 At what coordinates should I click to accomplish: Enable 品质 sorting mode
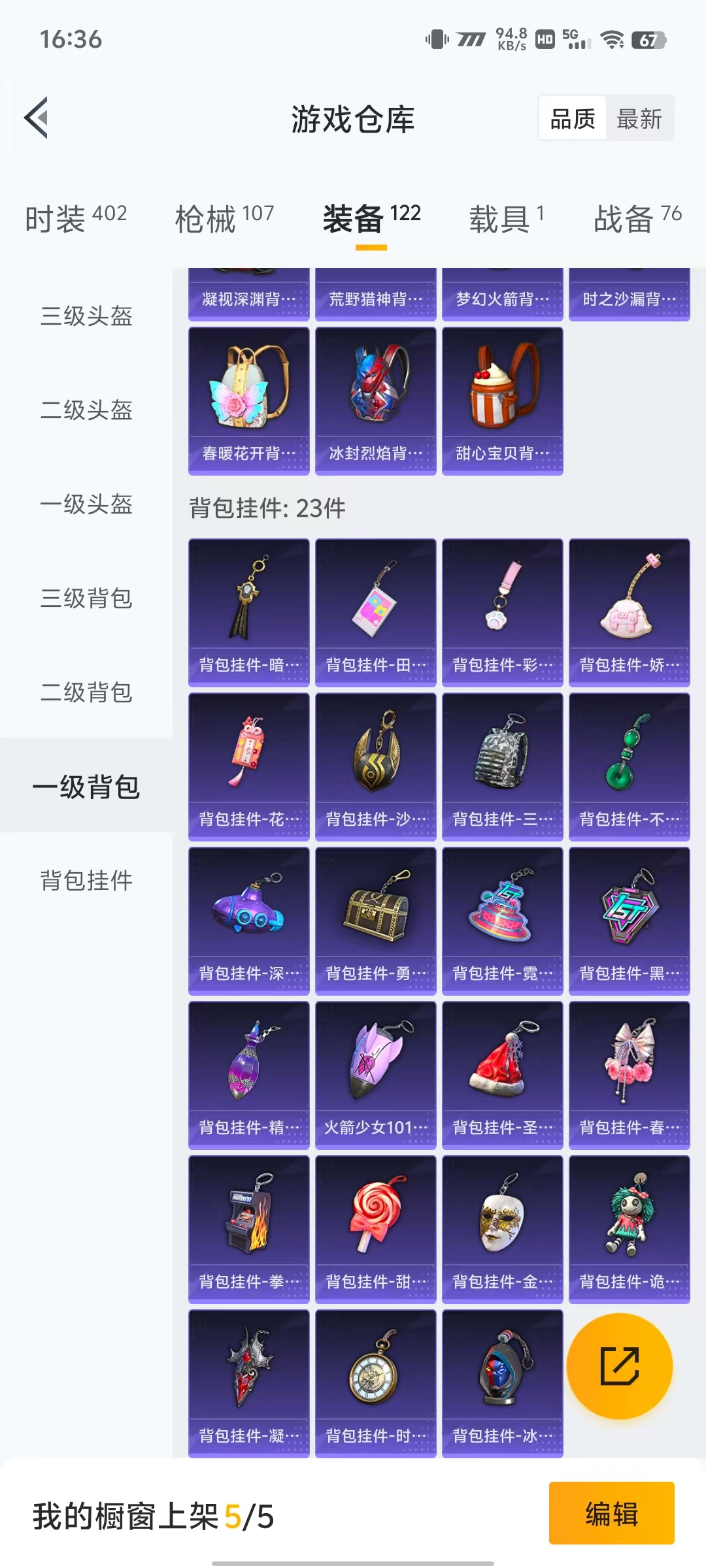tap(572, 119)
